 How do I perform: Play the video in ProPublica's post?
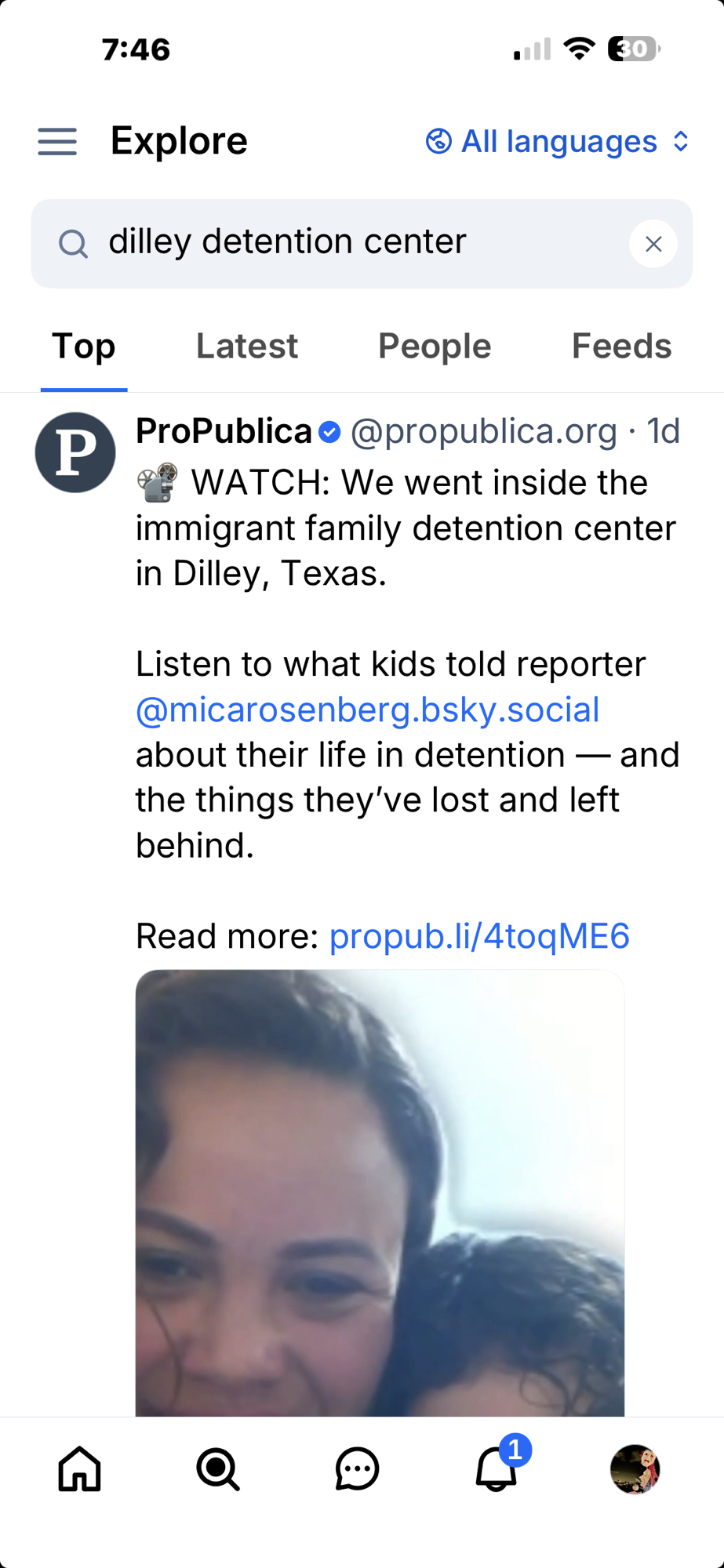point(380,1192)
